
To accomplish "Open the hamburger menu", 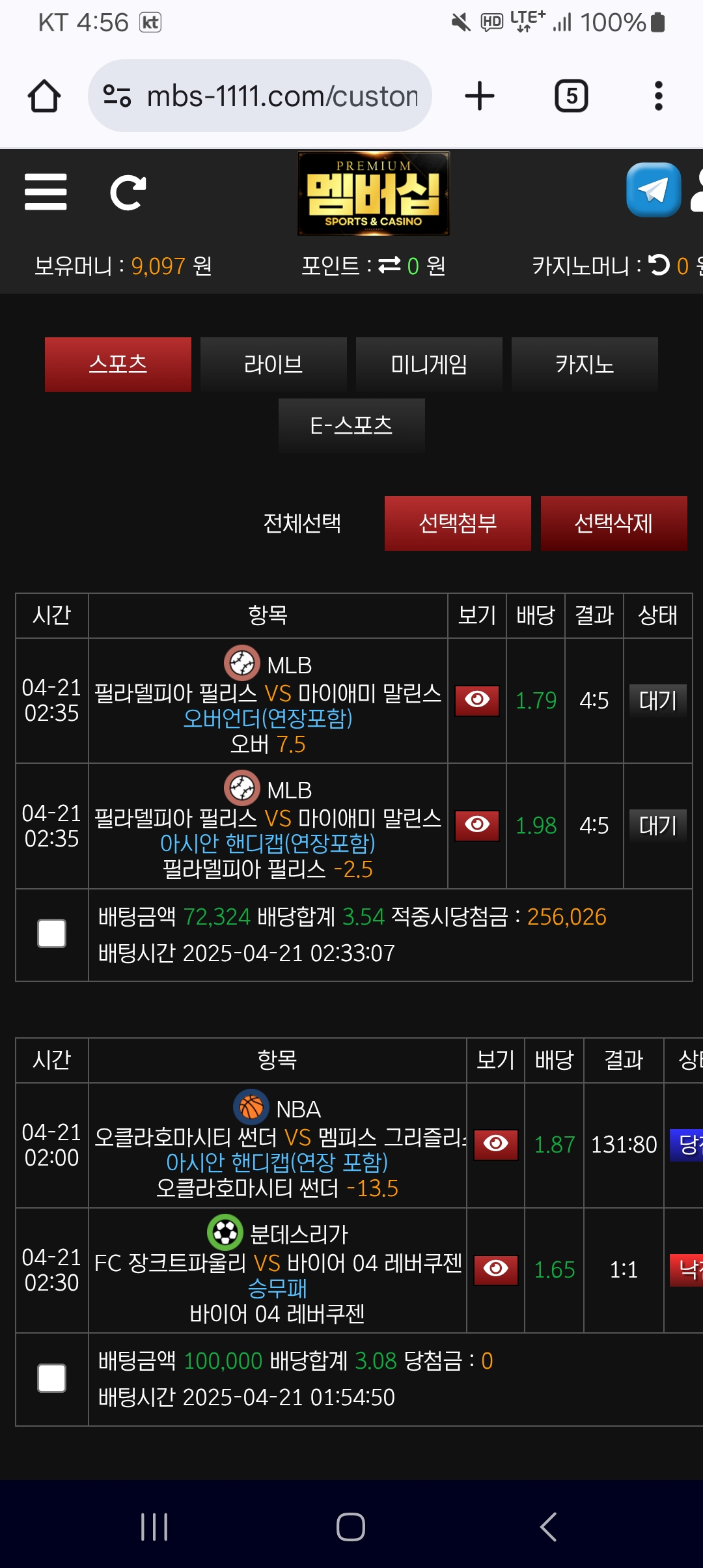I will (x=46, y=192).
